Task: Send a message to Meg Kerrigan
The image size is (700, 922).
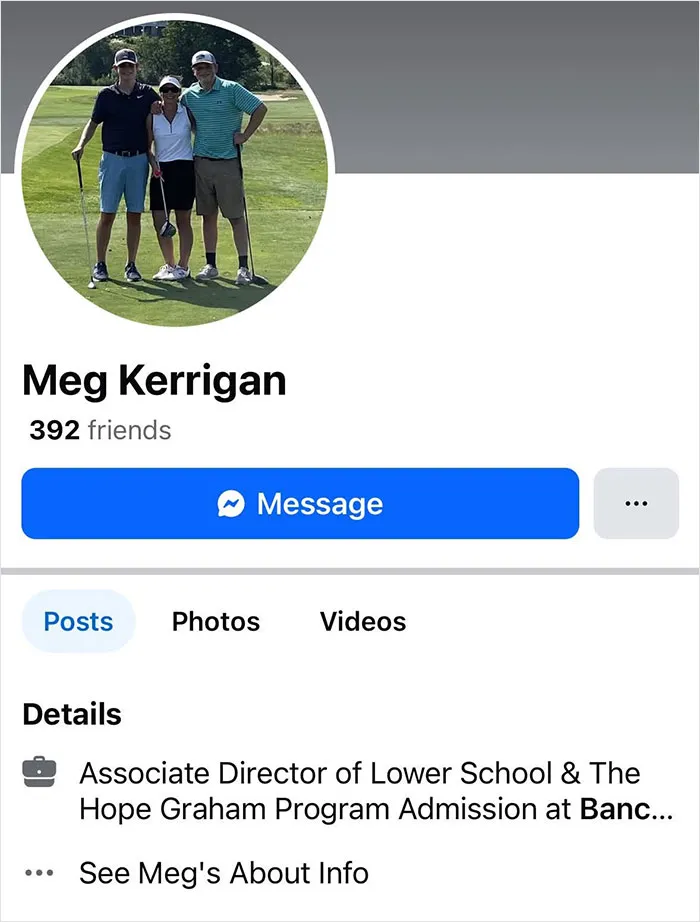Action: point(300,503)
